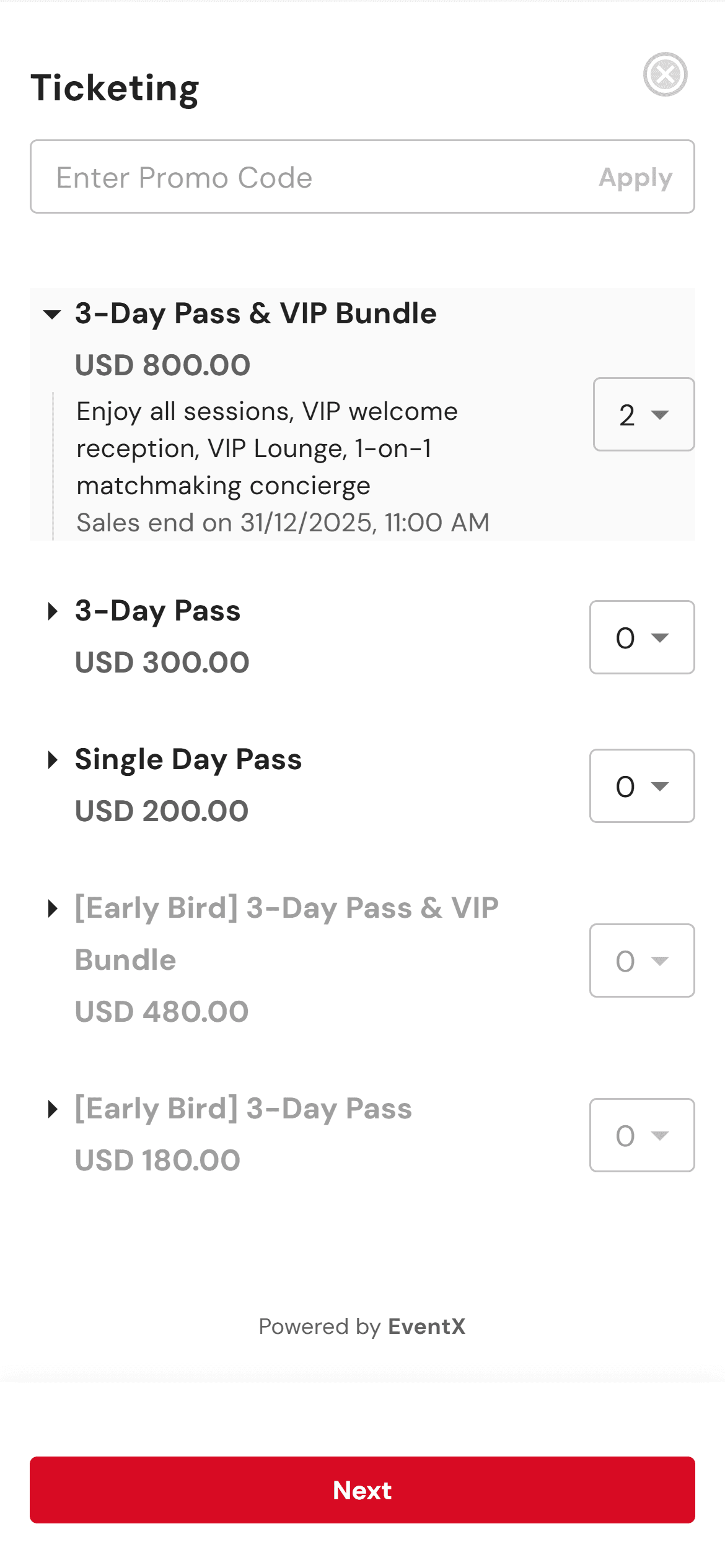Collapse the 3-Day Pass & VIP Bundle details
The width and height of the screenshot is (725, 1568).
click(x=52, y=314)
